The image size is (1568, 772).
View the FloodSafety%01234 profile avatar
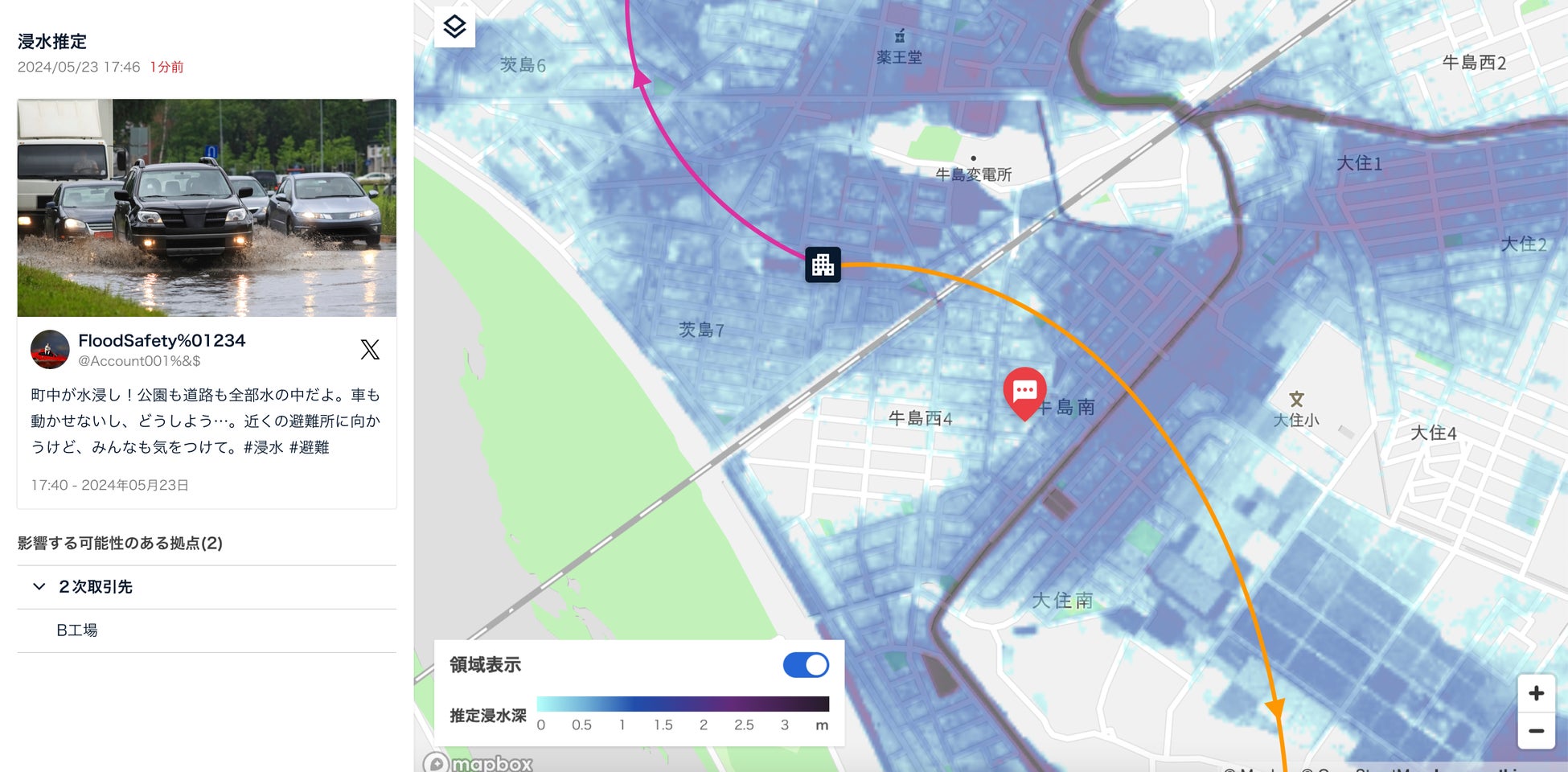click(x=50, y=350)
